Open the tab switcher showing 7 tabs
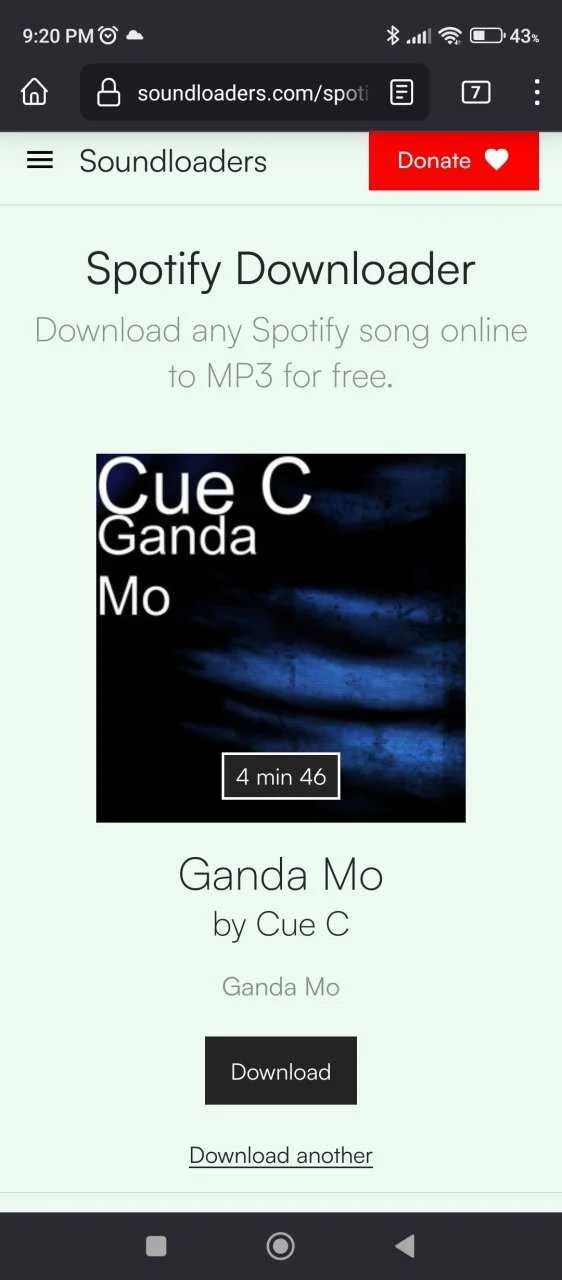This screenshot has height=1280, width=562. pos(476,93)
